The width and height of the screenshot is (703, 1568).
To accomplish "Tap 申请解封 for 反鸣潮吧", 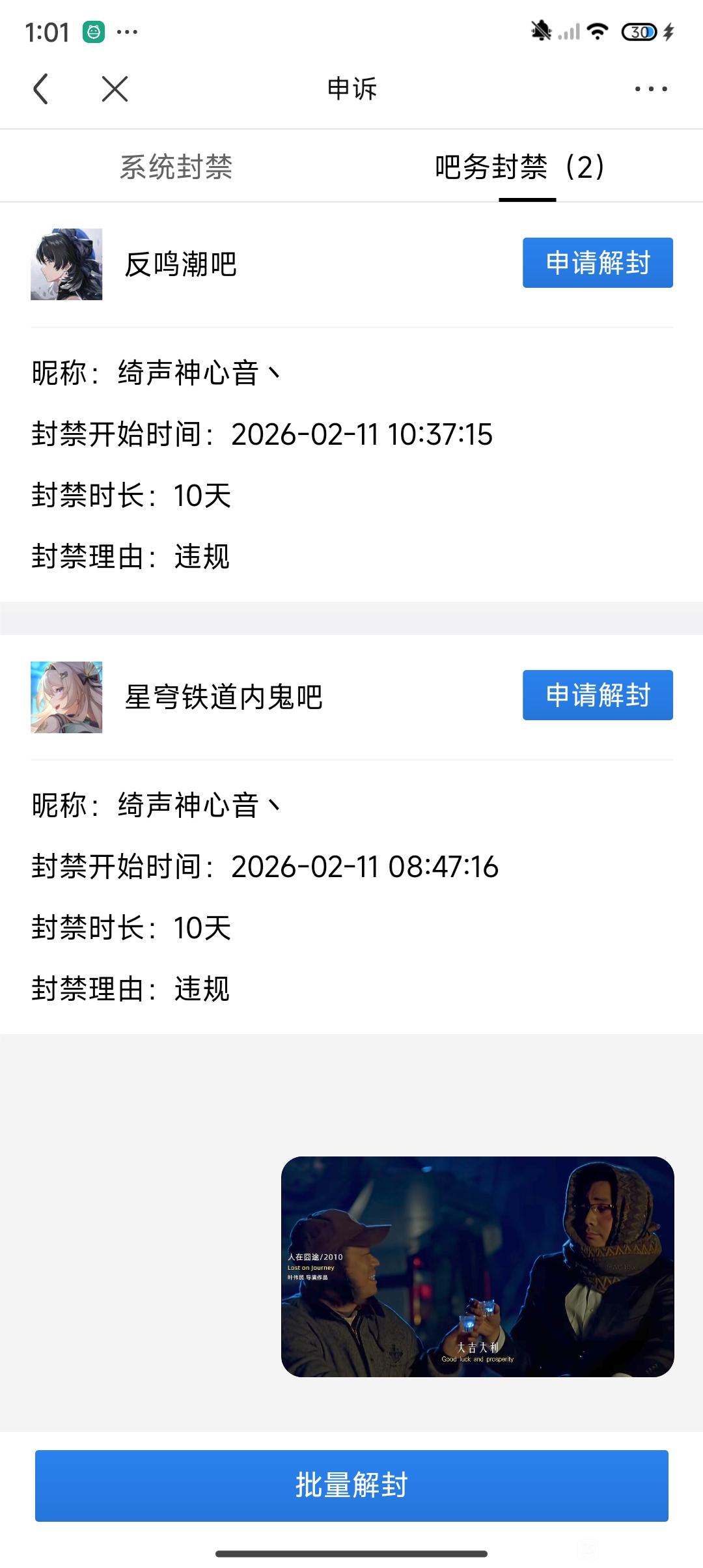I will (598, 262).
